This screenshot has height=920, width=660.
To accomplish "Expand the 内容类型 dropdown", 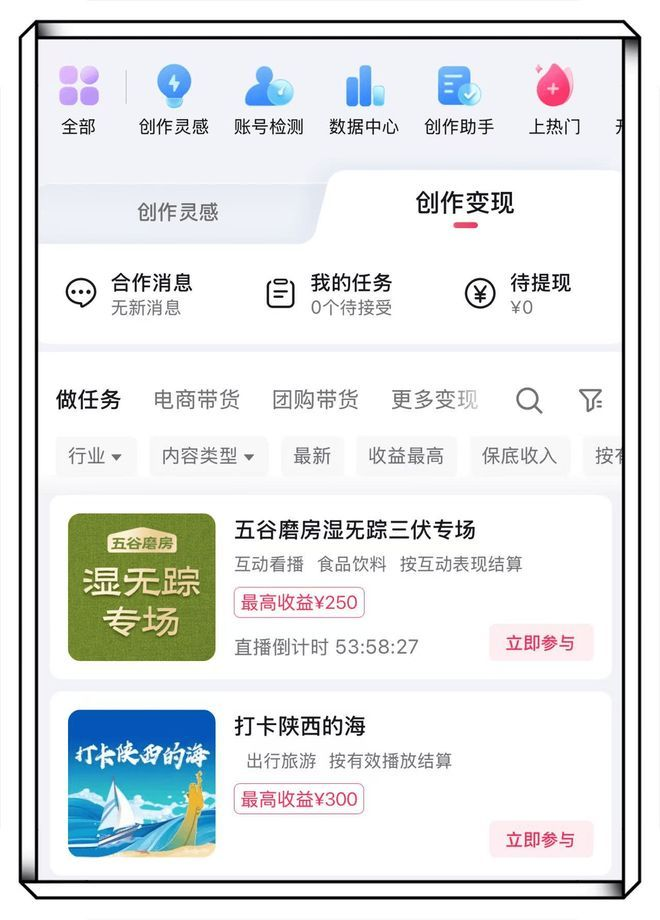I will pyautogui.click(x=208, y=456).
